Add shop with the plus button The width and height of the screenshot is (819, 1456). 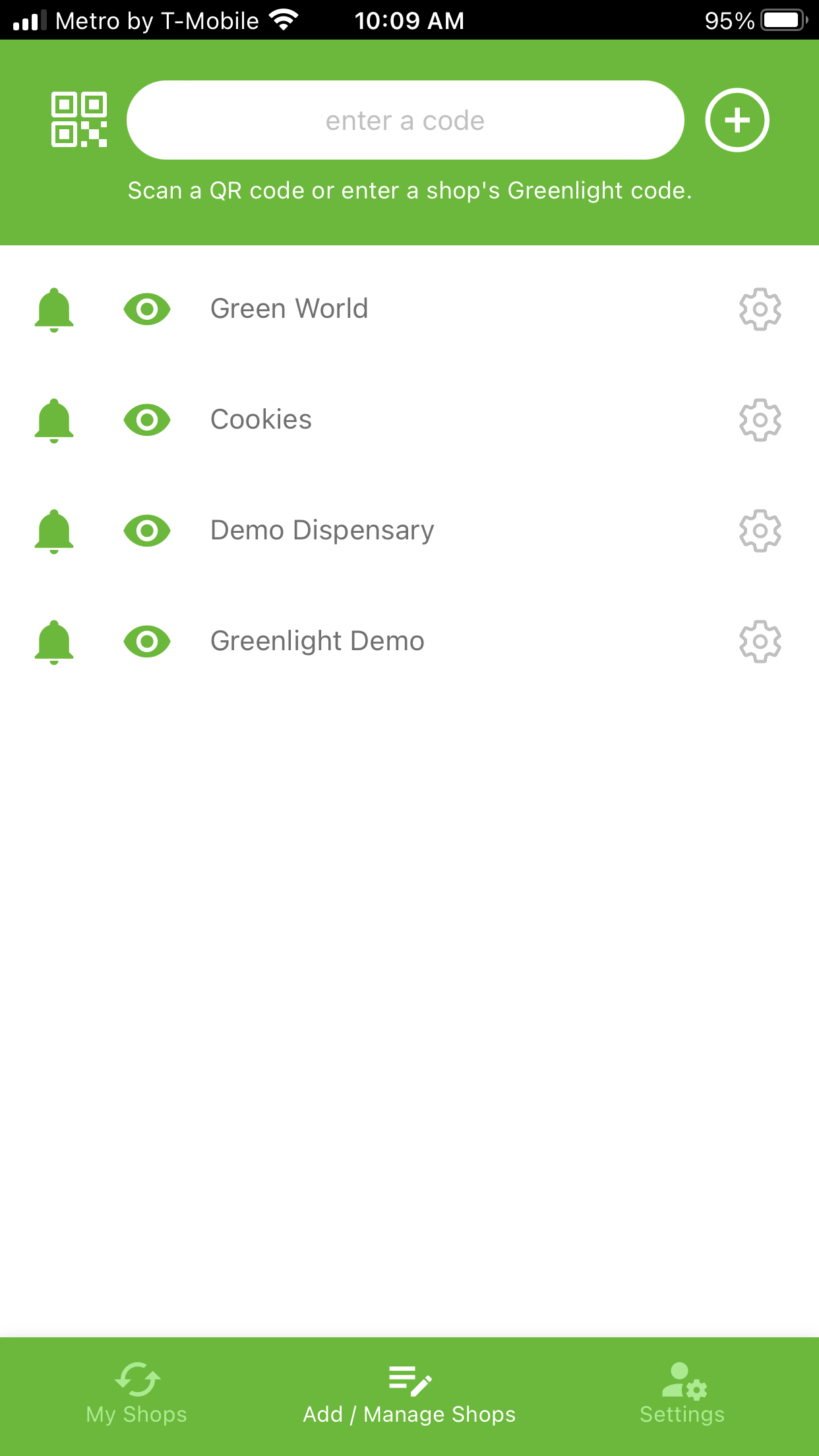[x=737, y=120]
